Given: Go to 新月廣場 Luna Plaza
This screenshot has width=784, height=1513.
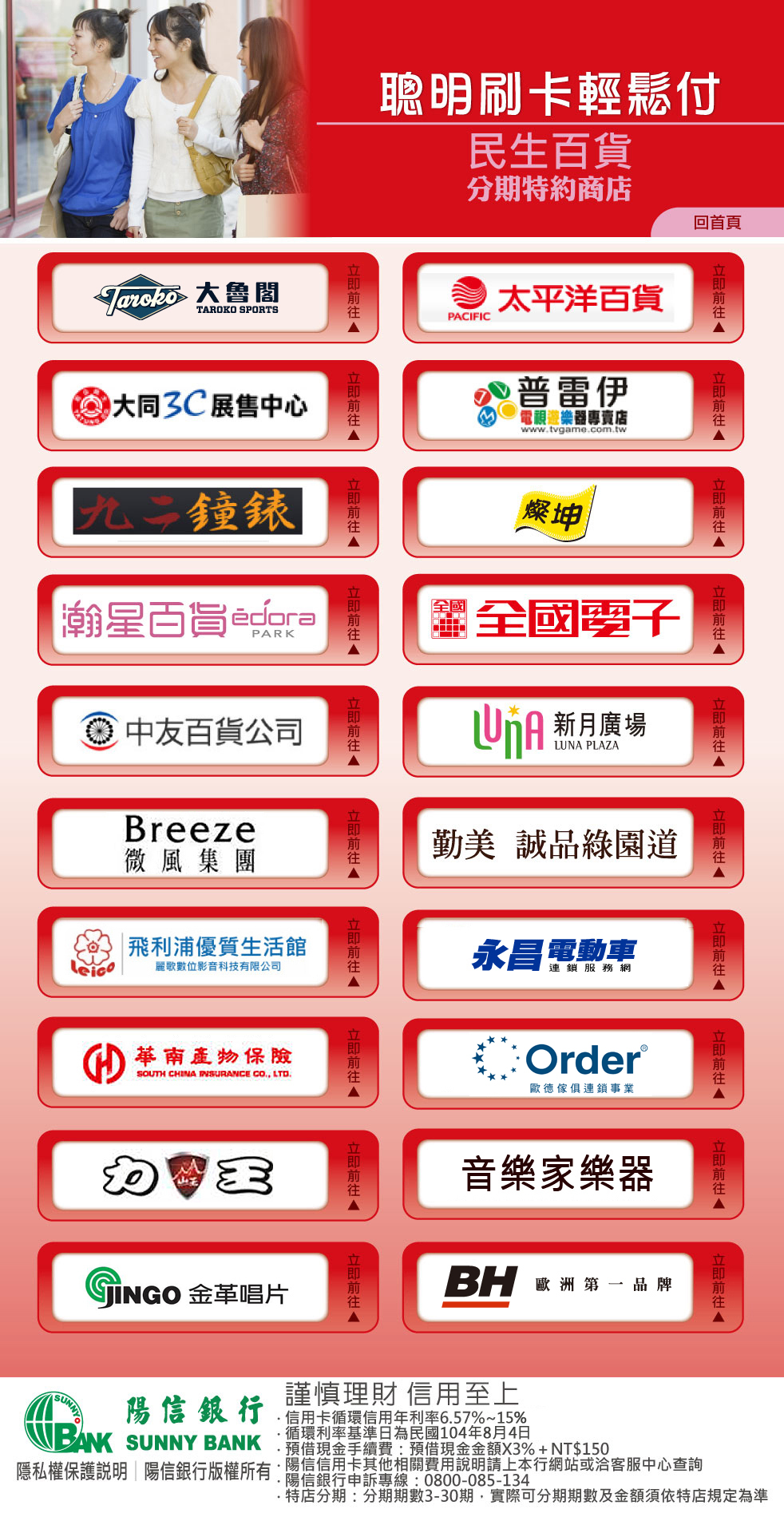Looking at the screenshot, I should (556, 731).
